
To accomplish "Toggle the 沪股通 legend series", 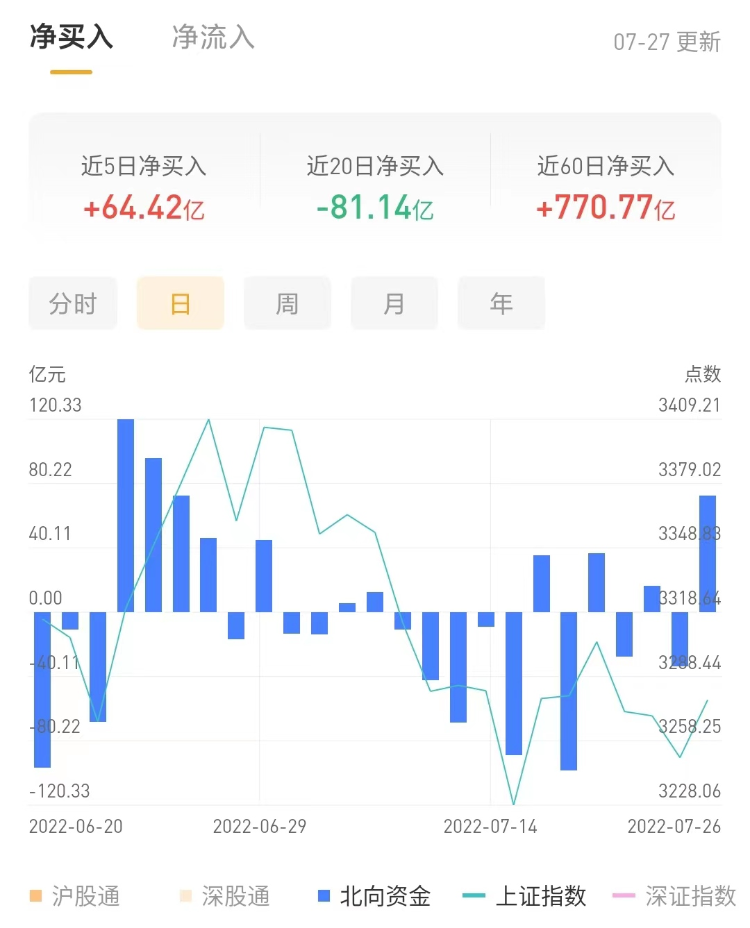I will pos(75,896).
